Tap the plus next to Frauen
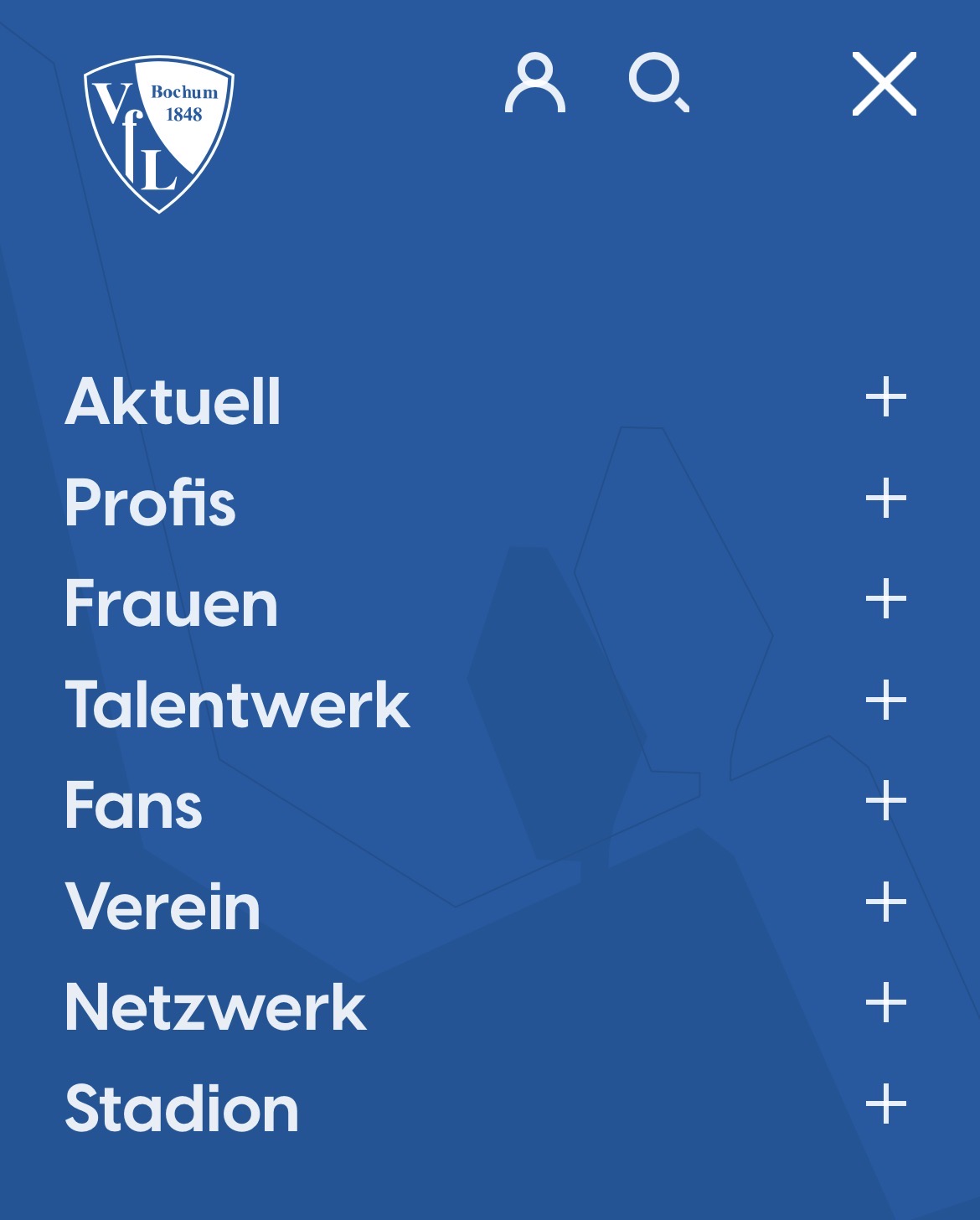980x1220 pixels. [x=885, y=600]
